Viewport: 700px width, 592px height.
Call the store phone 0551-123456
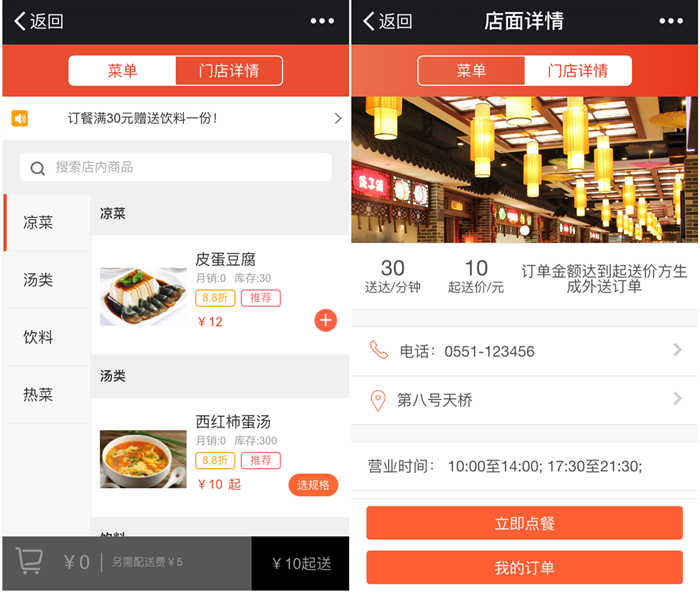[524, 351]
